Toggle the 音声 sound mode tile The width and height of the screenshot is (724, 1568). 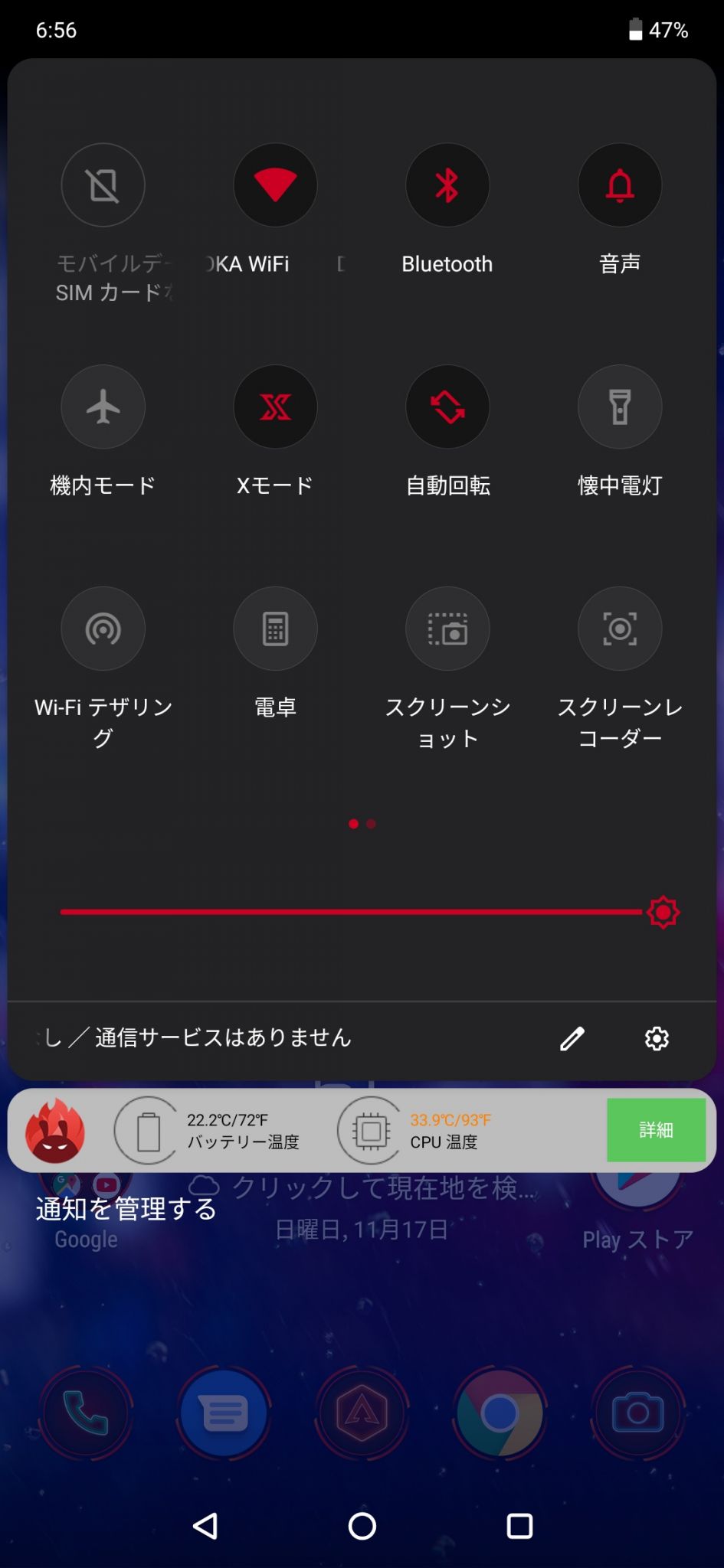(619, 185)
